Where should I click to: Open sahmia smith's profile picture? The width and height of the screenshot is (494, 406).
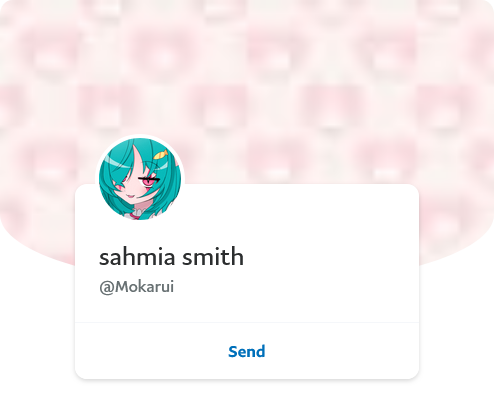point(140,179)
